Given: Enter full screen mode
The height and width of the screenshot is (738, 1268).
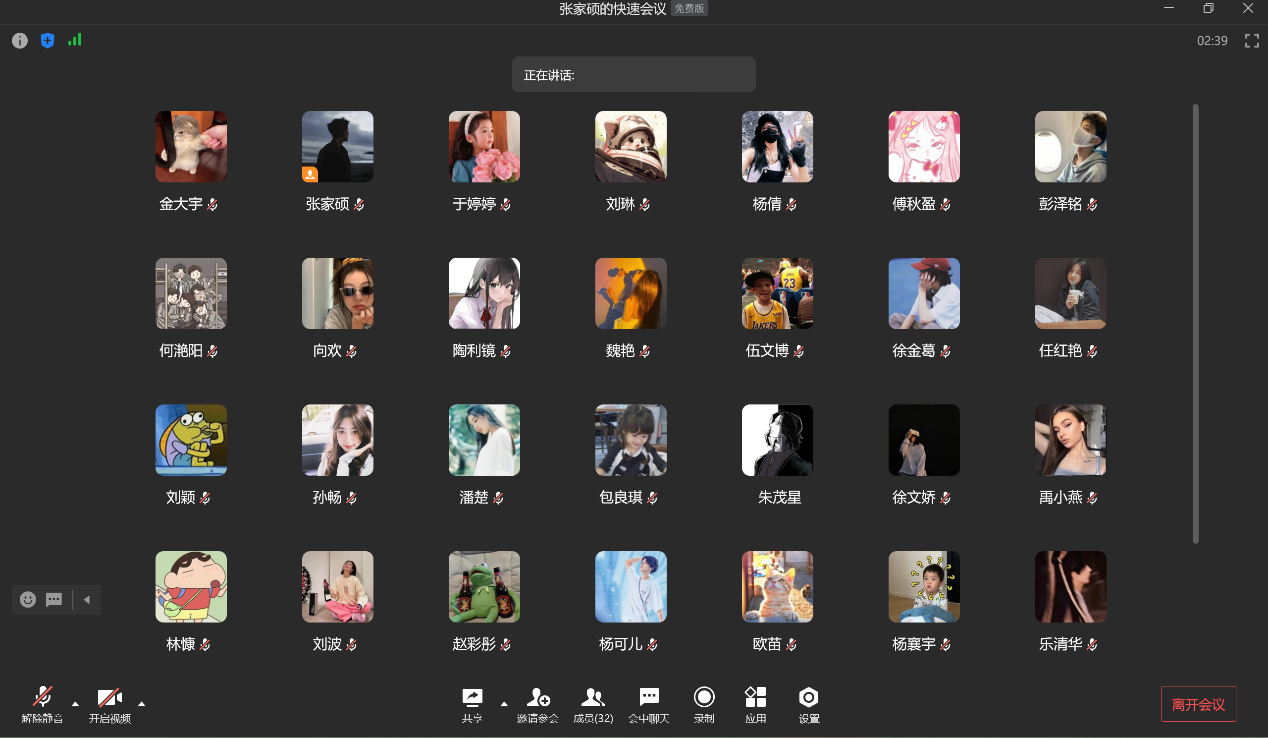Looking at the screenshot, I should (x=1251, y=41).
